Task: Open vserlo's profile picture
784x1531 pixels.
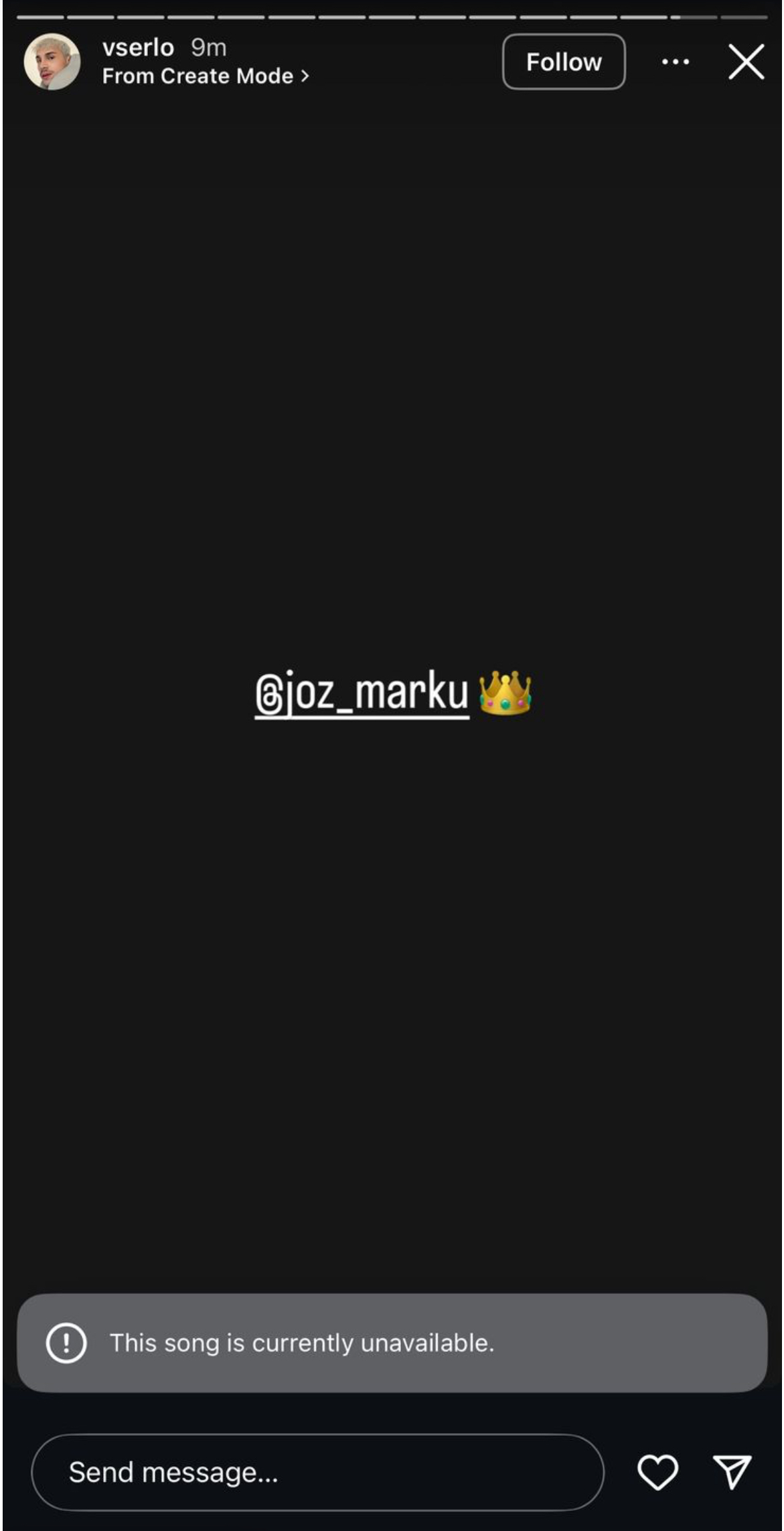Action: (52, 62)
